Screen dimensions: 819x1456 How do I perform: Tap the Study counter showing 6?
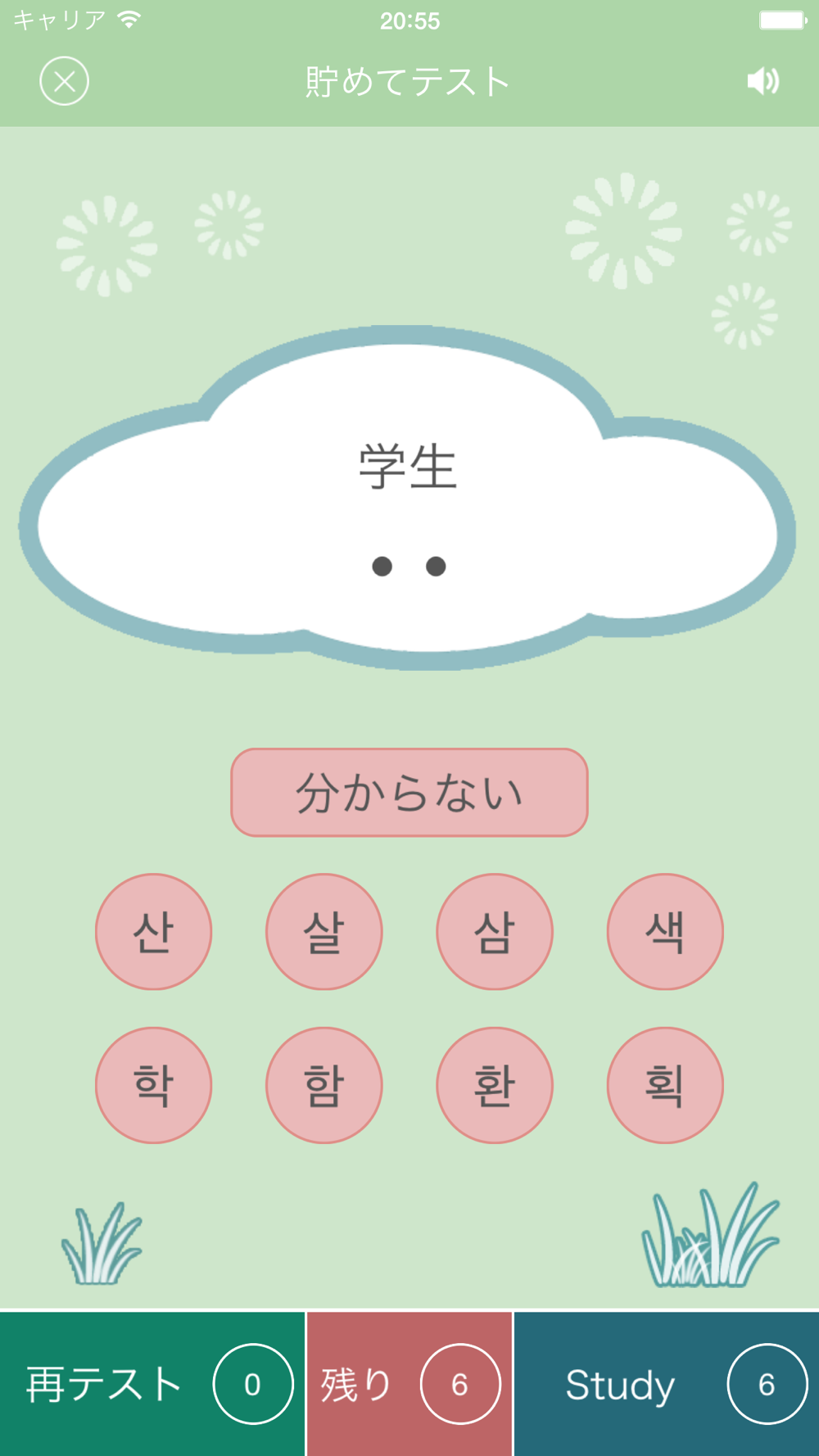pos(767,1384)
